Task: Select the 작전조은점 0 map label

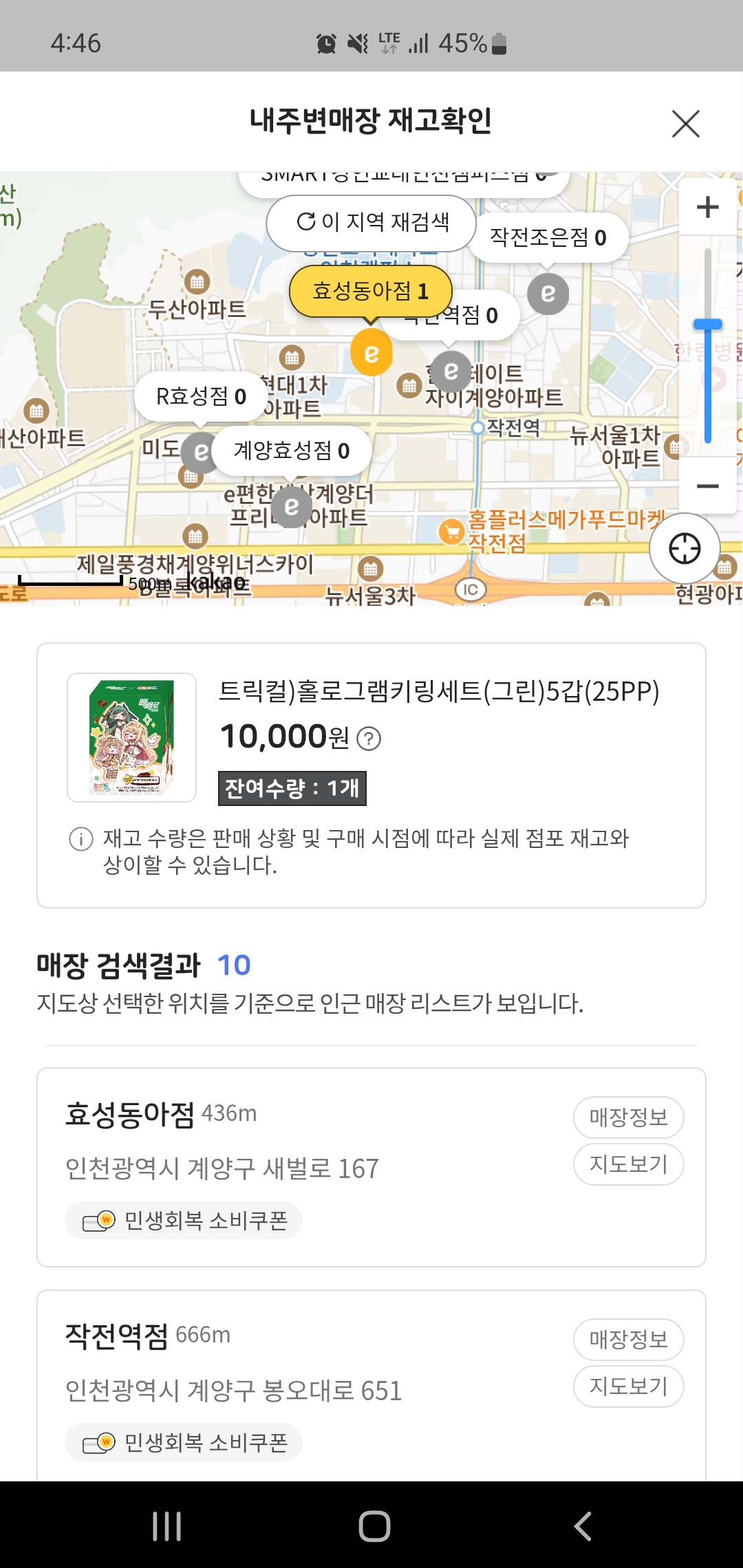Action: (548, 238)
